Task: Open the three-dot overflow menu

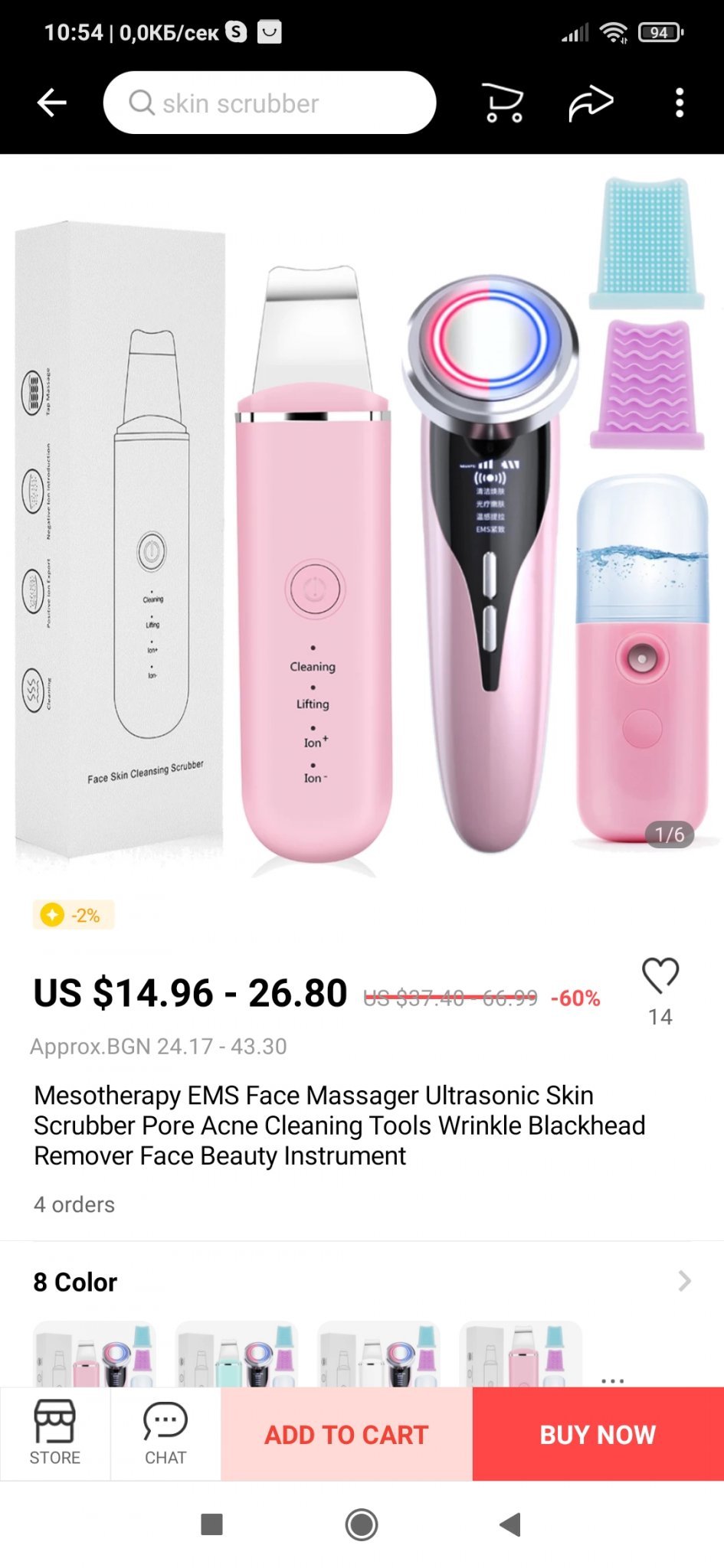Action: [680, 103]
